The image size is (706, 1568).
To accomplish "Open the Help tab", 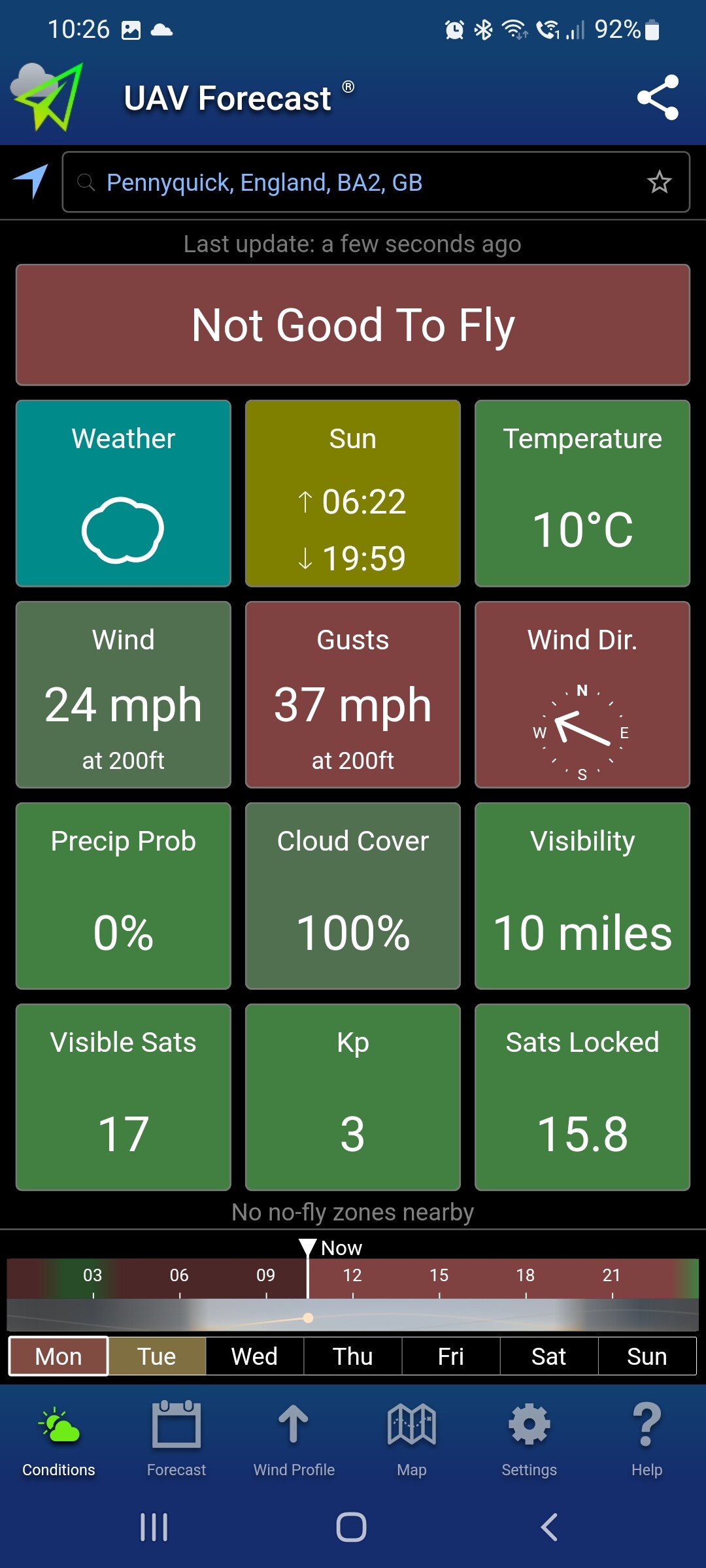I will pyautogui.click(x=647, y=1439).
